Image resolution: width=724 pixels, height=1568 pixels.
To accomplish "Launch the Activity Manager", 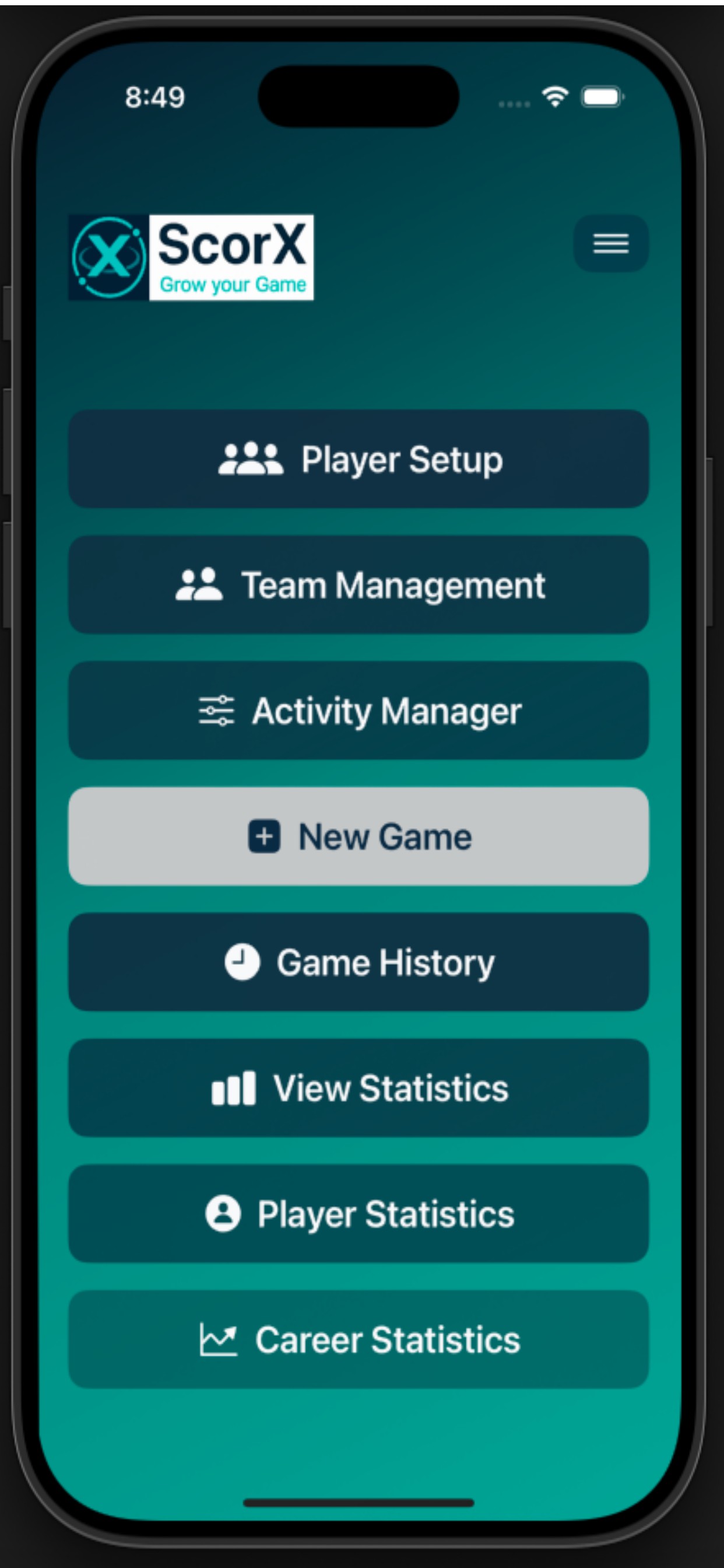I will point(360,710).
